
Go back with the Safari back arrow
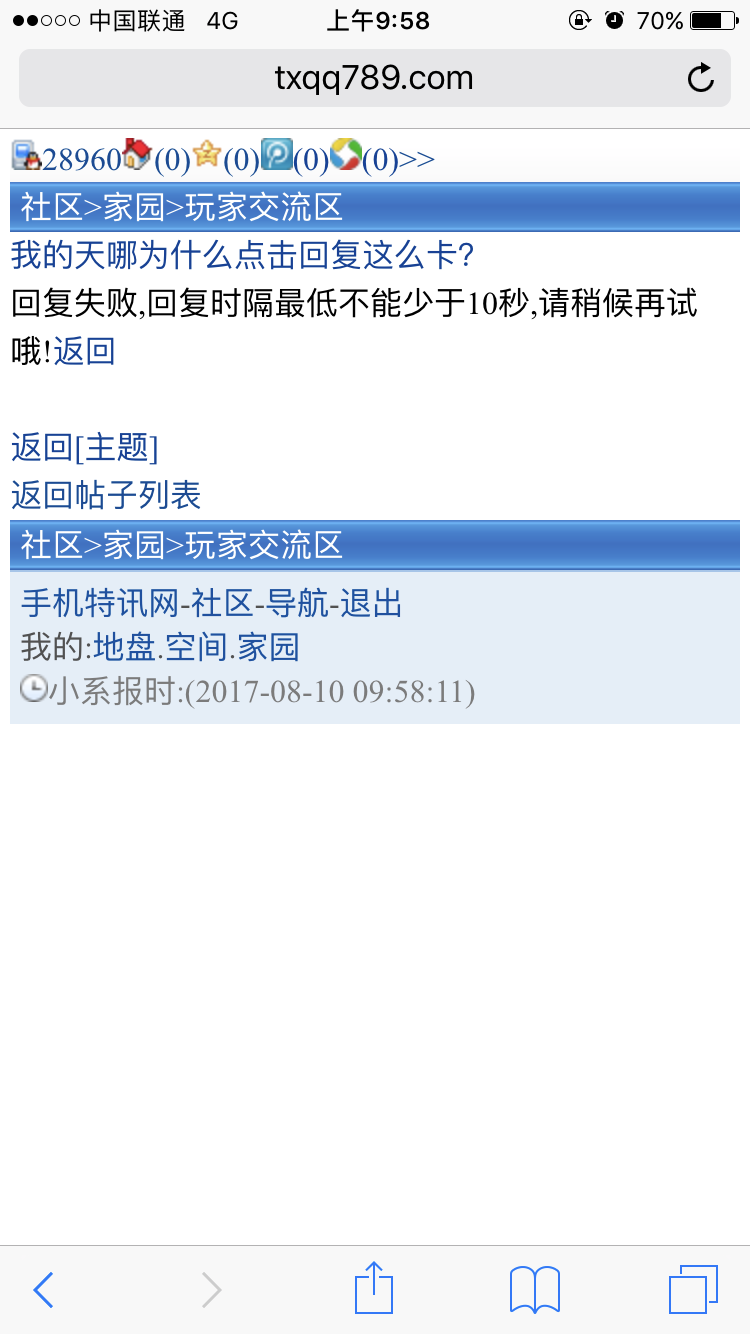pyautogui.click(x=43, y=1290)
